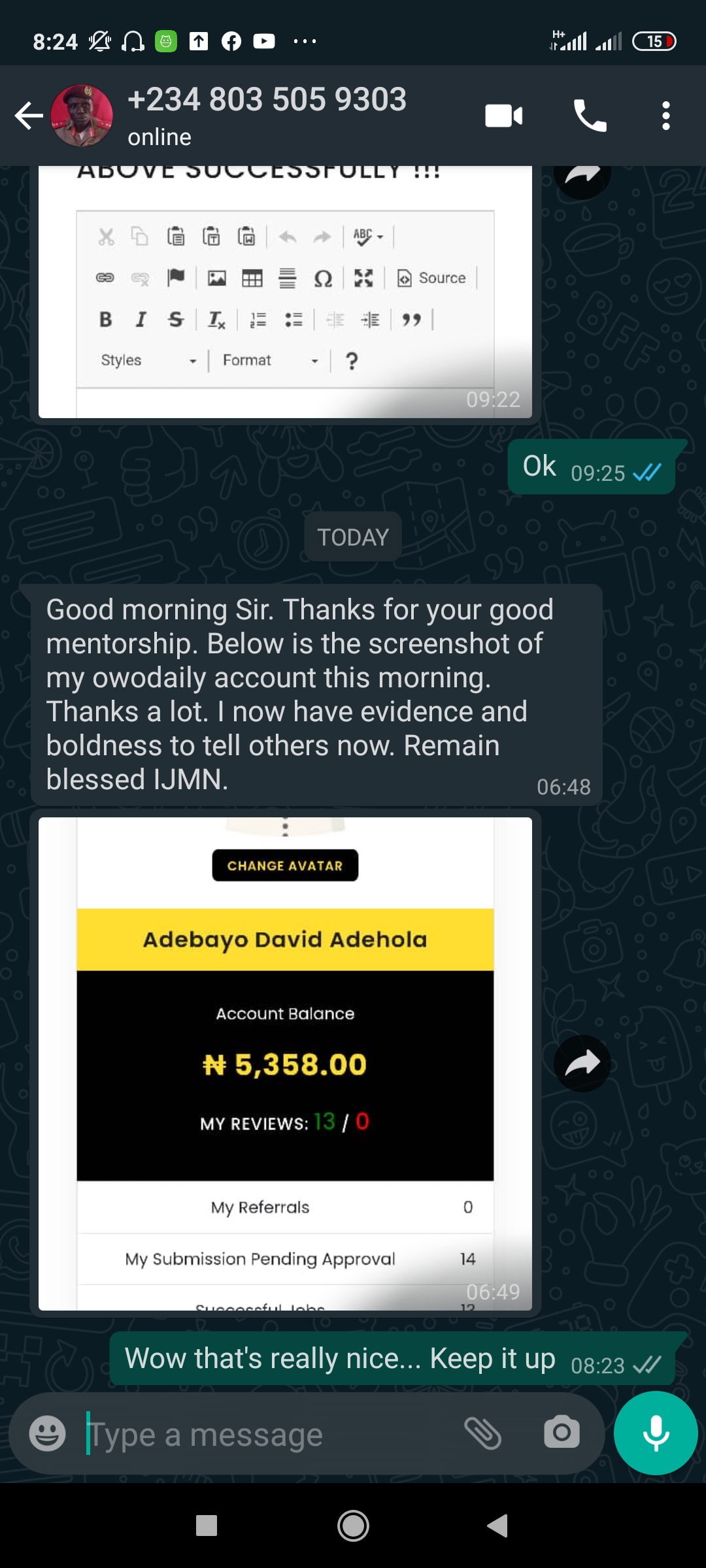Go back to the chat list

(29, 116)
